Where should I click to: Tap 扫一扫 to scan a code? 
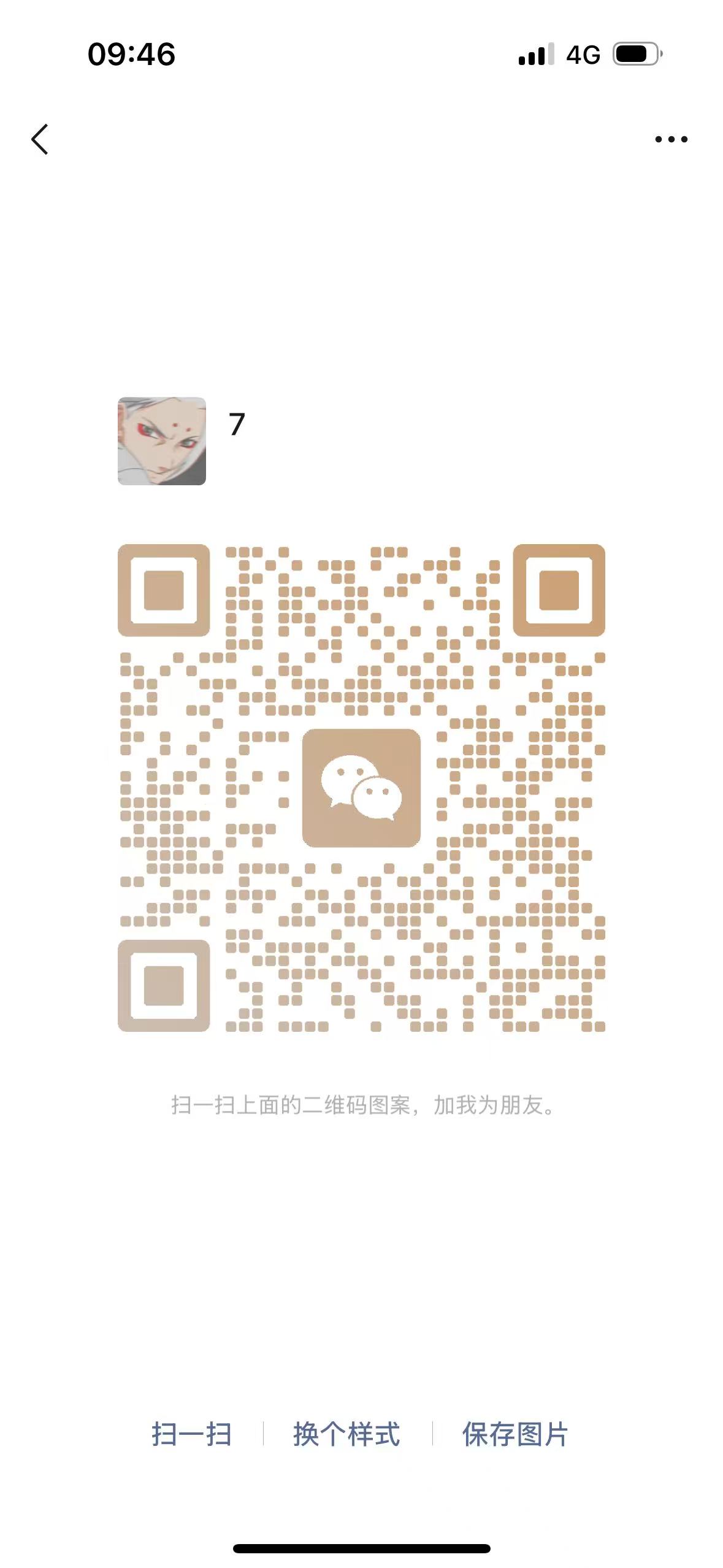pos(191,1434)
